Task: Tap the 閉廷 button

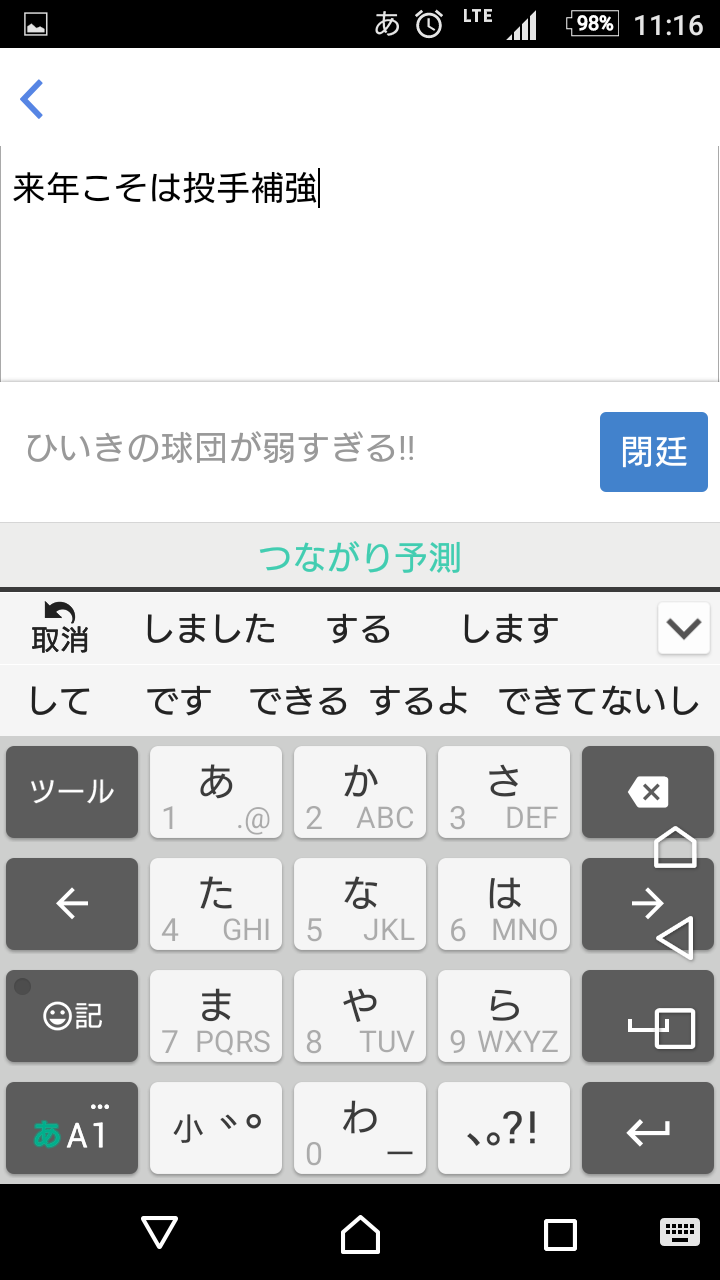Action: pyautogui.click(x=654, y=452)
